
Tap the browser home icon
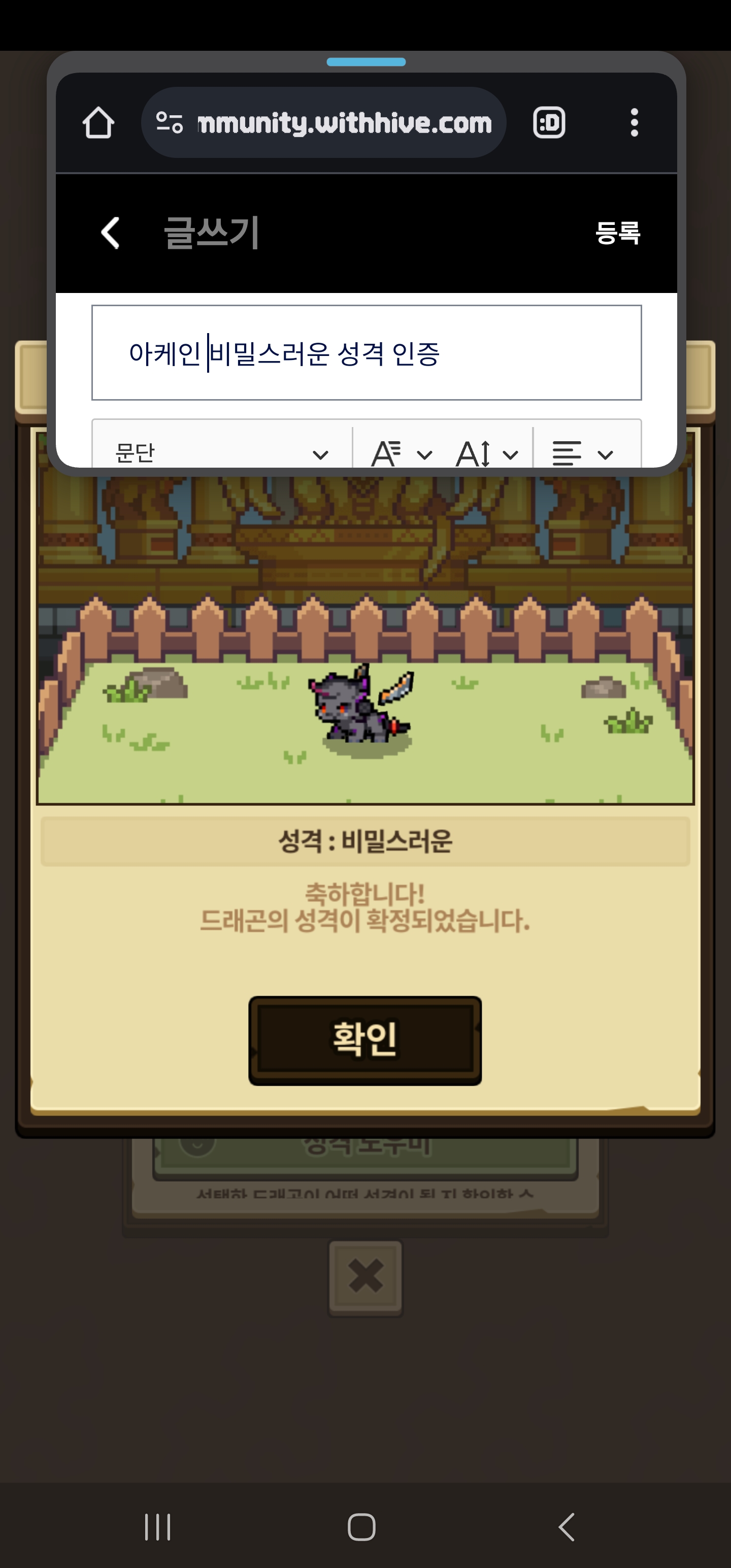click(x=98, y=123)
